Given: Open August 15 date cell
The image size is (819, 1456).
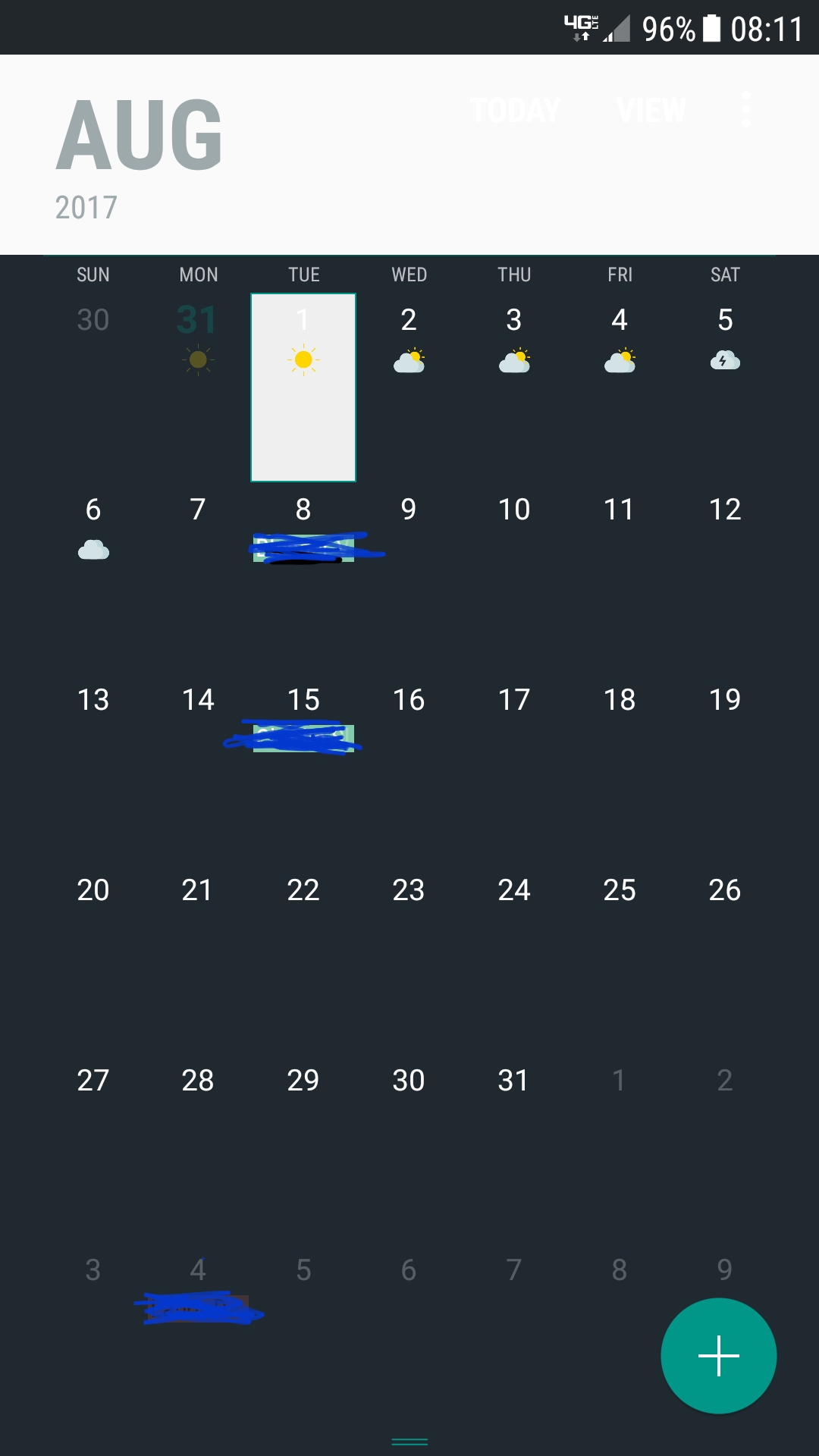Looking at the screenshot, I should coord(303,767).
